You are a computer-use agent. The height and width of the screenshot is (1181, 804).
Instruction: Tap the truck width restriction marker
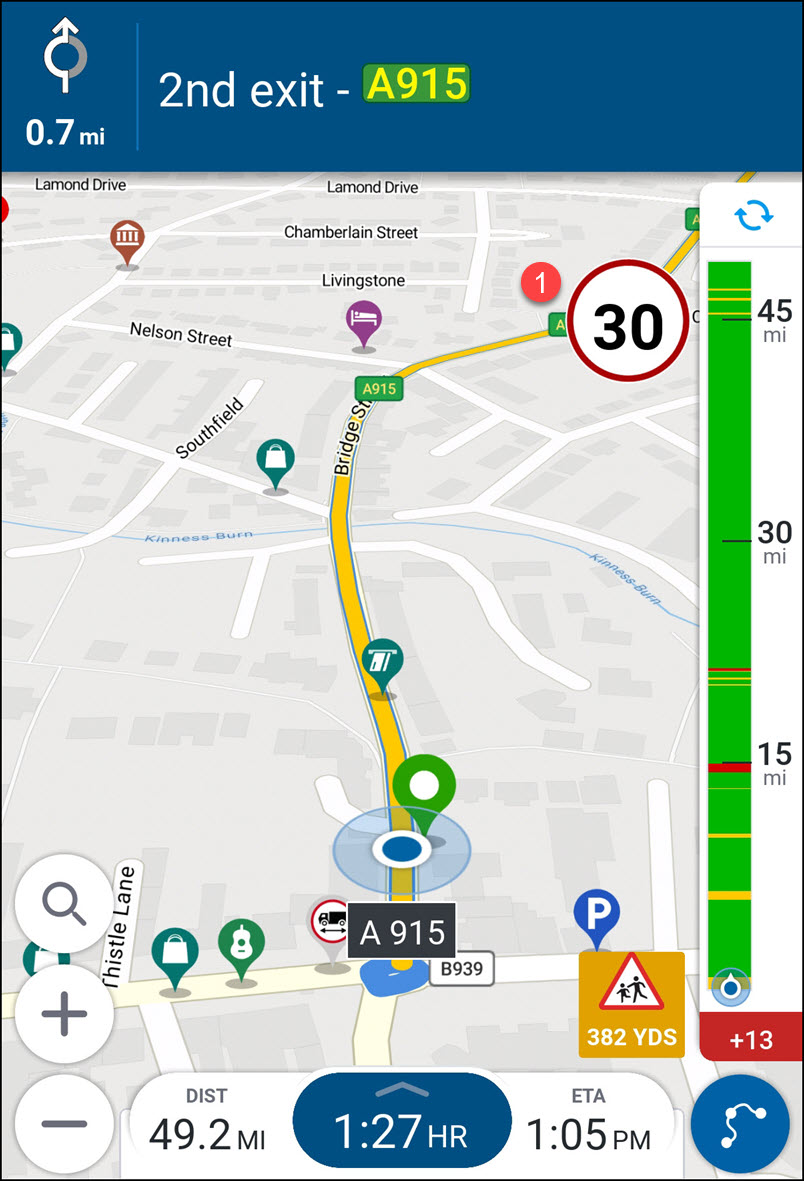tap(330, 920)
